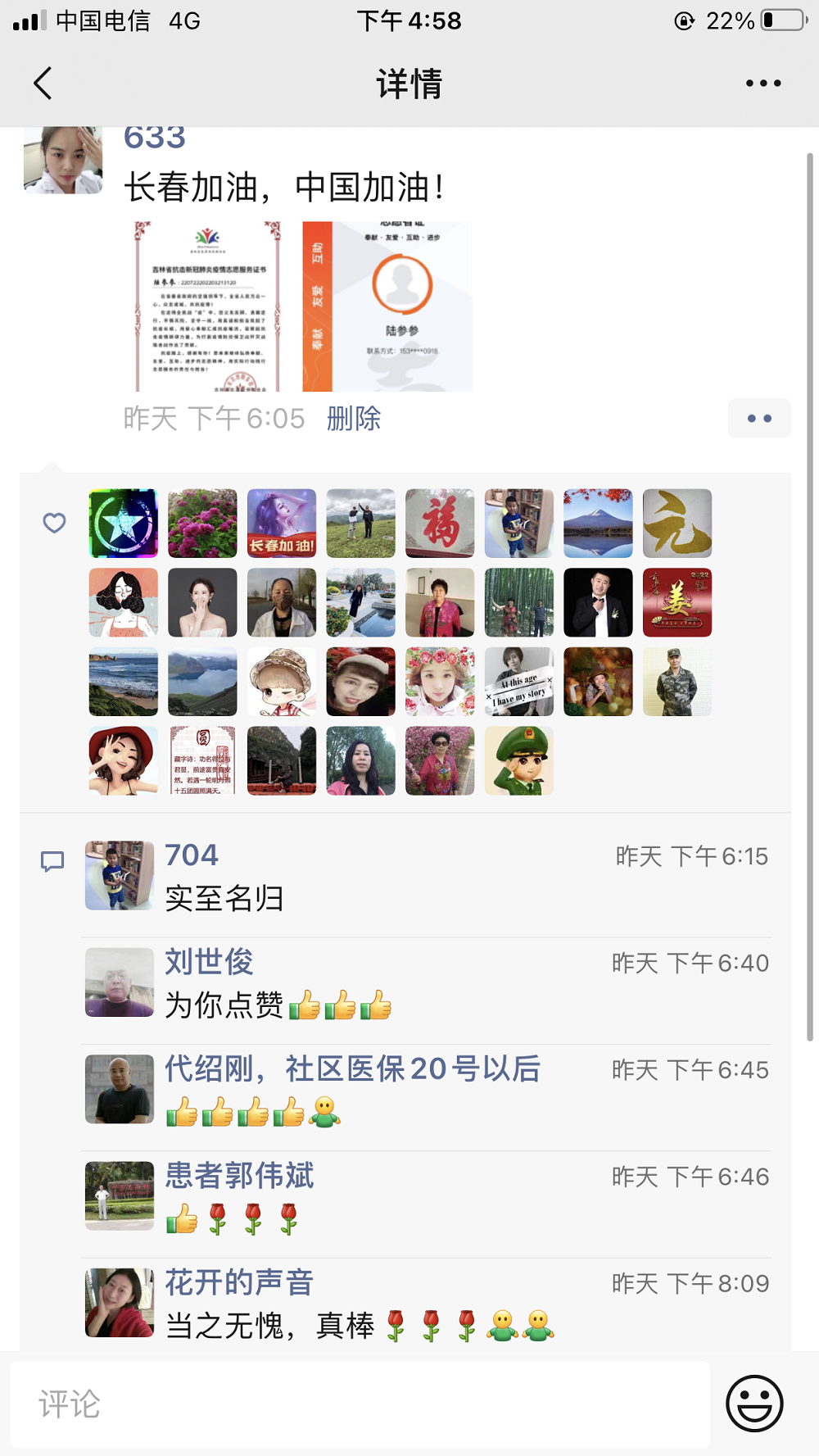This screenshot has width=819, height=1456.
Task: Open 代绍刚,社区医保20号以后 profile name
Action: point(352,1069)
